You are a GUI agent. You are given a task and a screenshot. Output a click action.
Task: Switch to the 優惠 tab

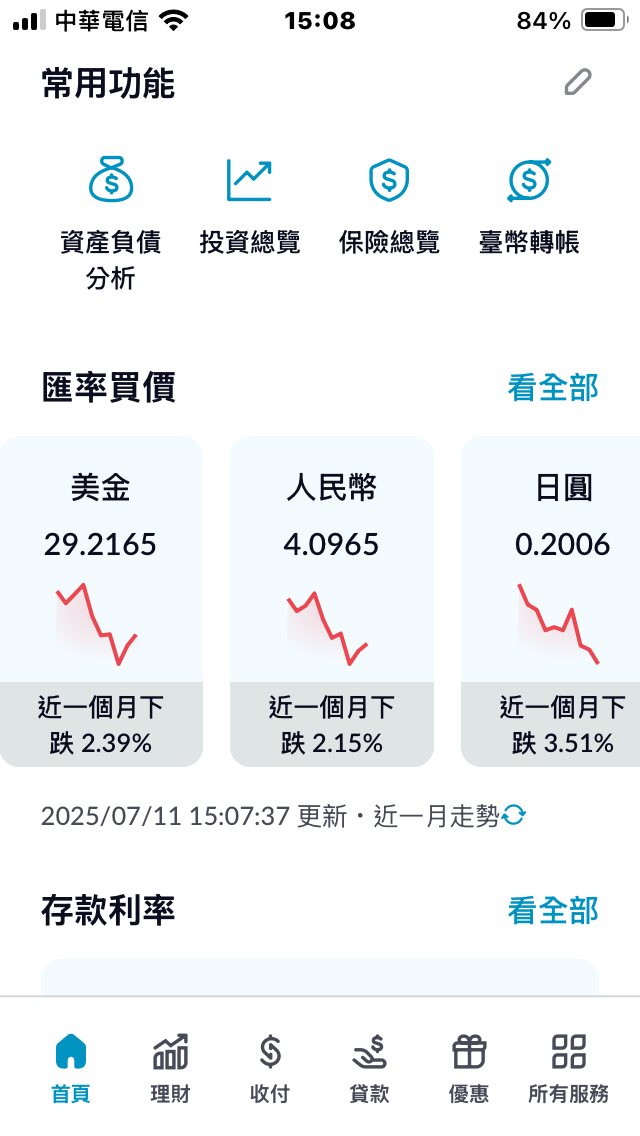pyautogui.click(x=469, y=1068)
